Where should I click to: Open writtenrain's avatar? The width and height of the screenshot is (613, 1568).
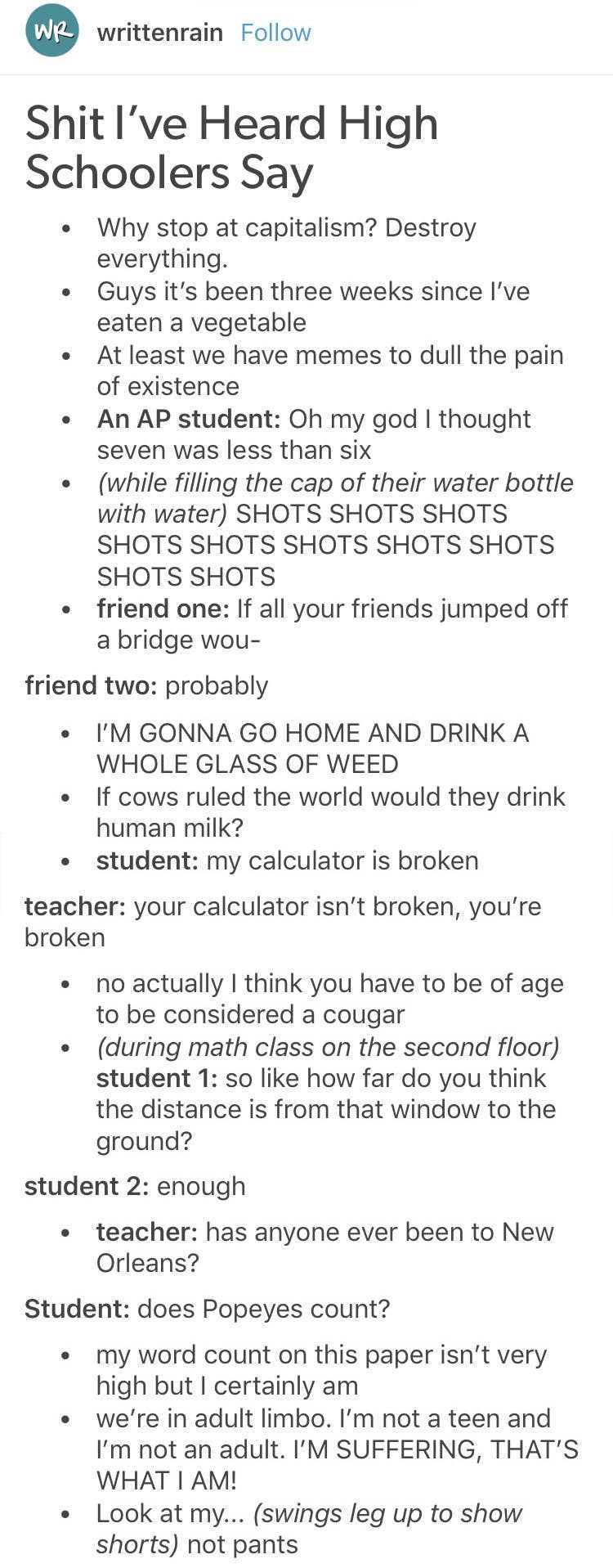52,31
